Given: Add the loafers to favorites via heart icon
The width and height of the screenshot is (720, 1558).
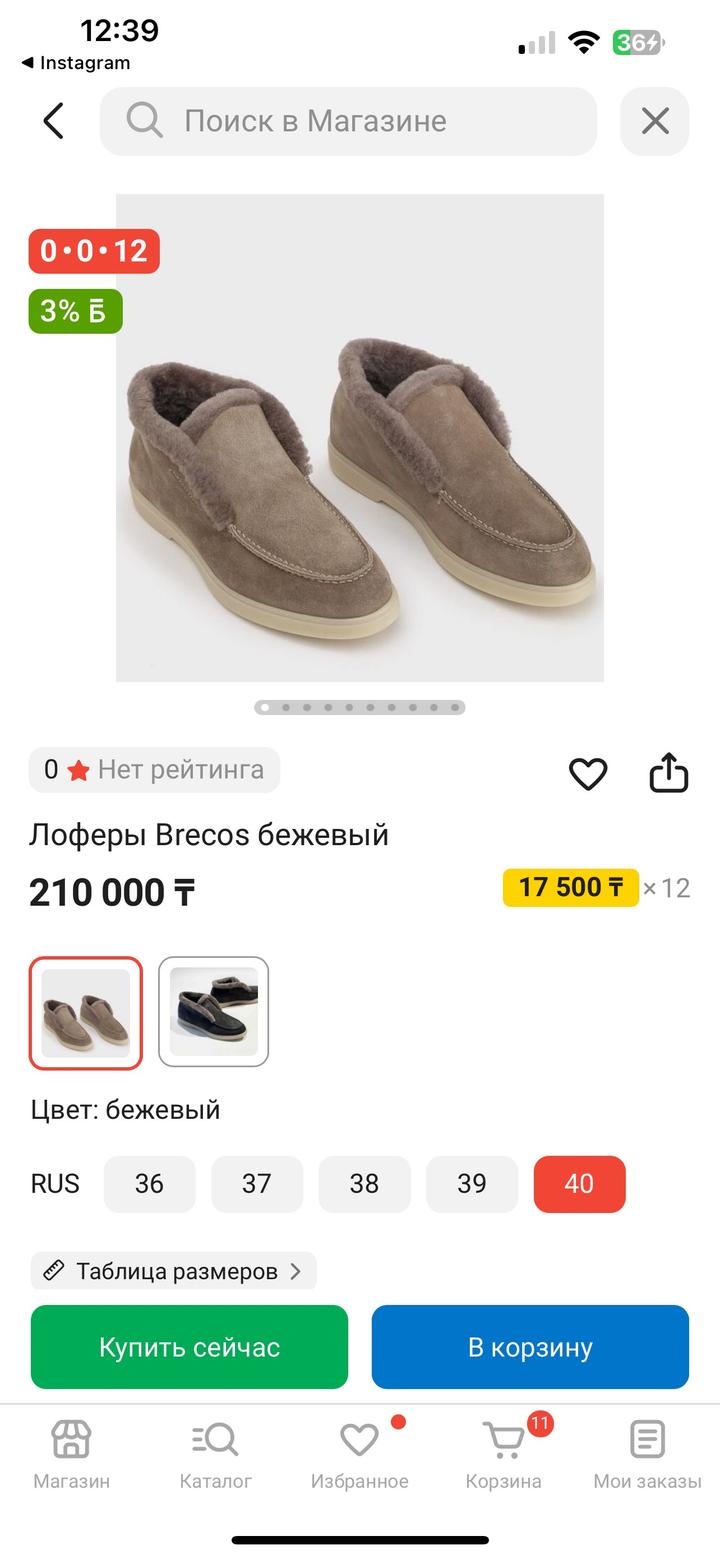Looking at the screenshot, I should pyautogui.click(x=587, y=772).
